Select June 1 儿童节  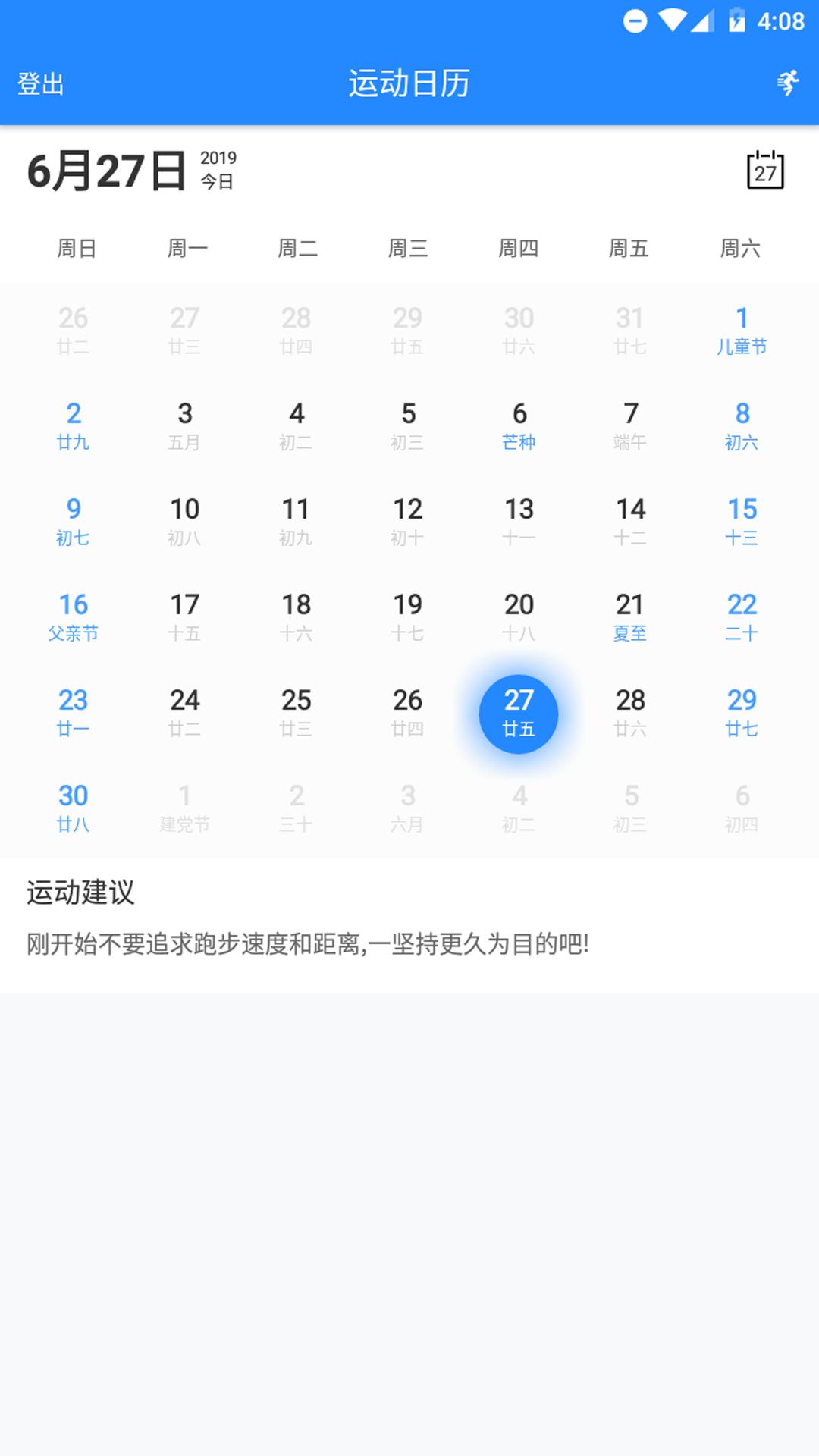point(742,330)
